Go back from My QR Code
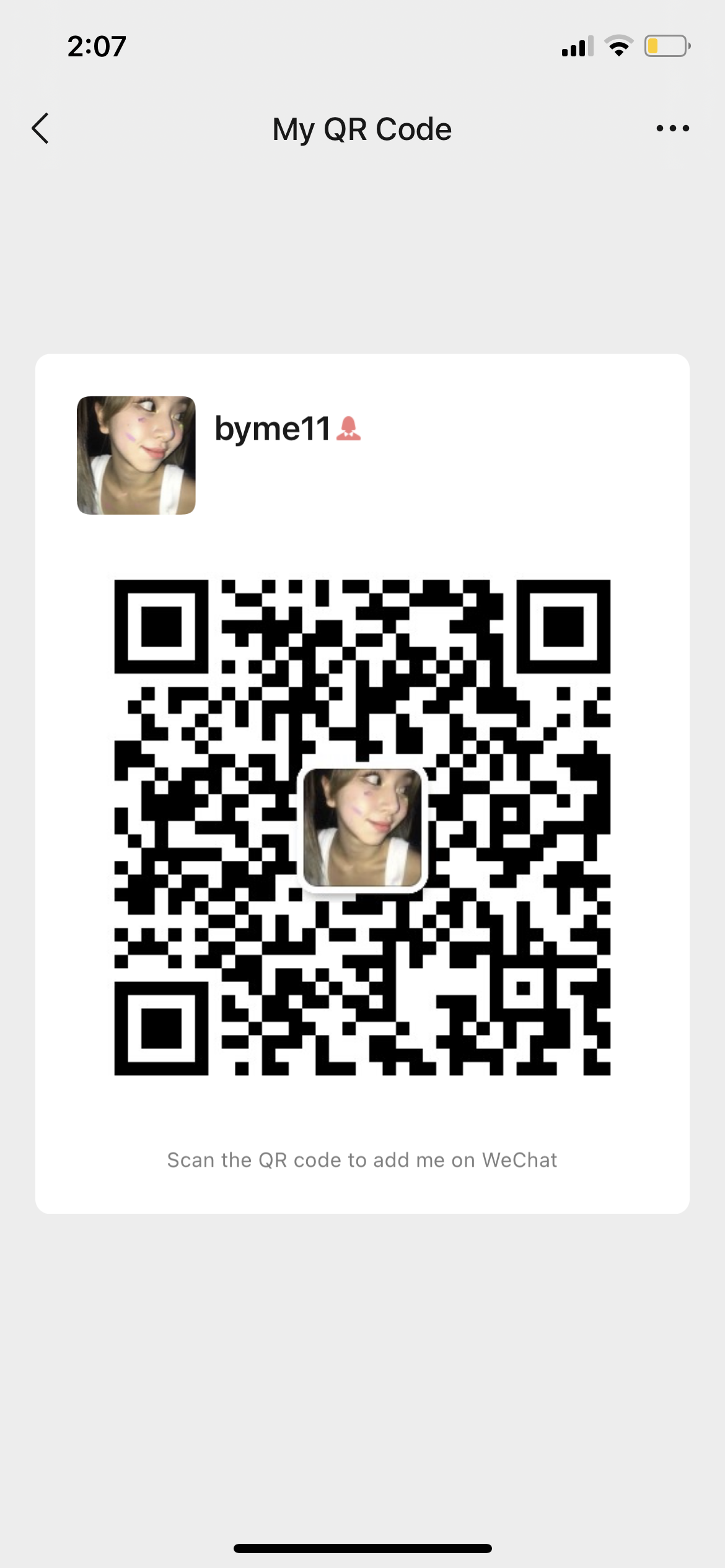This screenshot has height=1568, width=725. [41, 129]
